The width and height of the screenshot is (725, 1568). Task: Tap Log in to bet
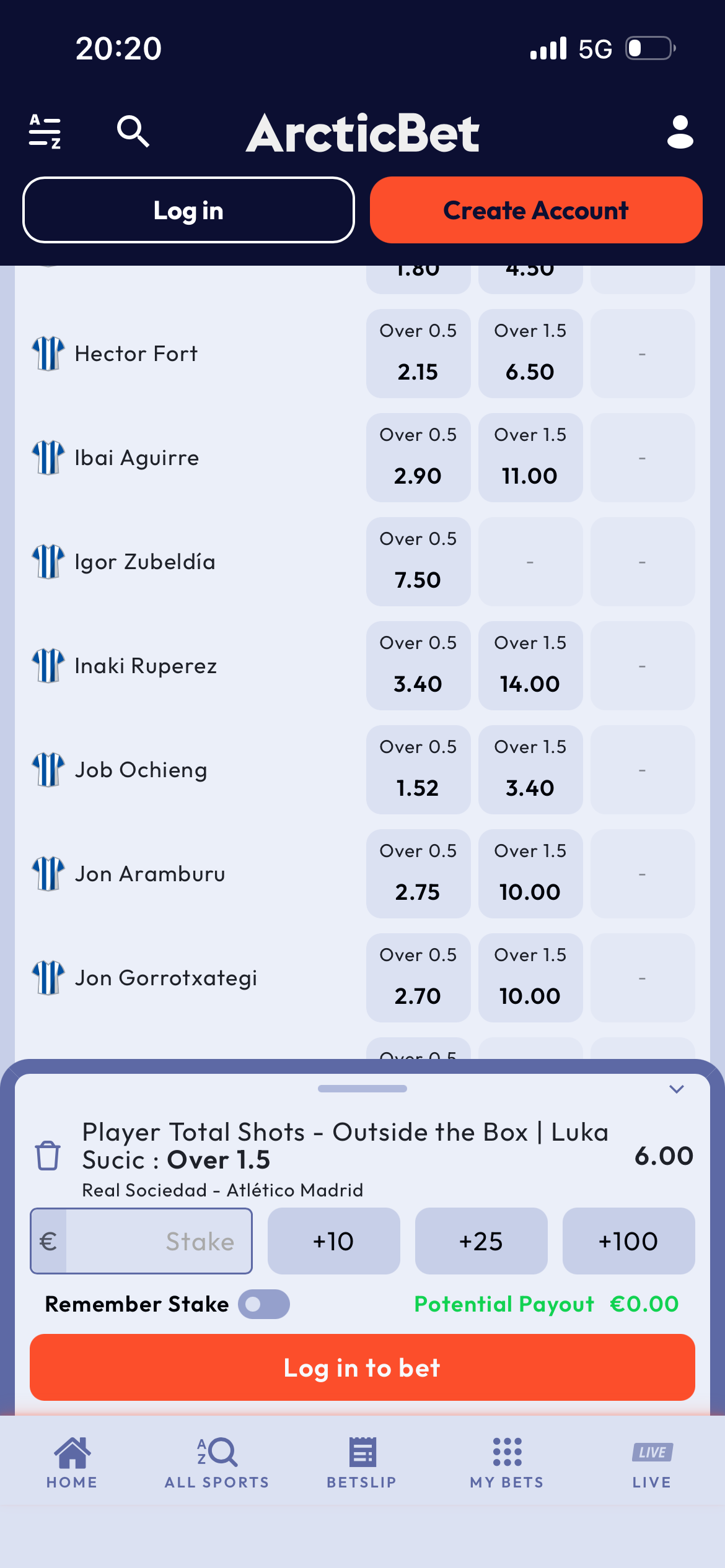click(x=362, y=1367)
